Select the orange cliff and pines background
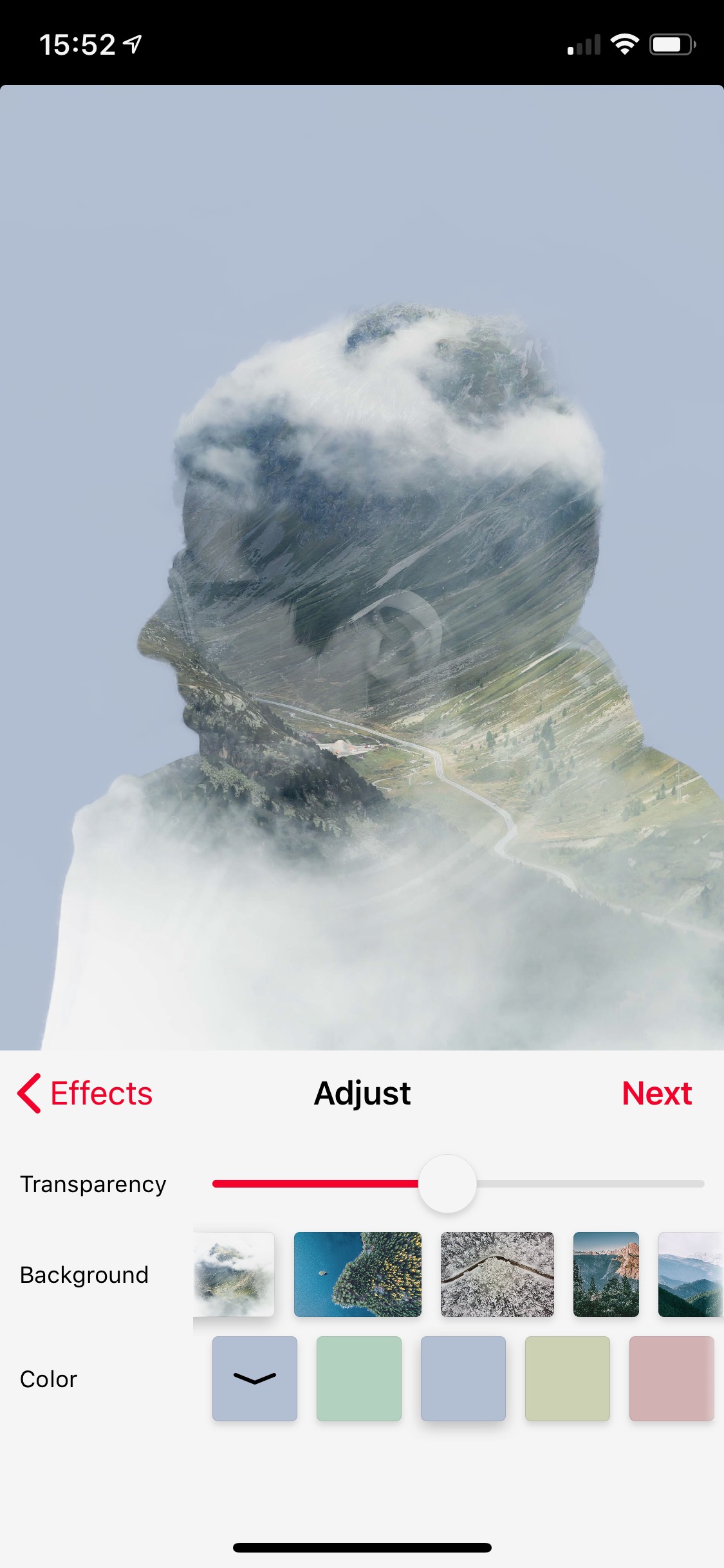The image size is (724, 1568). pos(606,1274)
